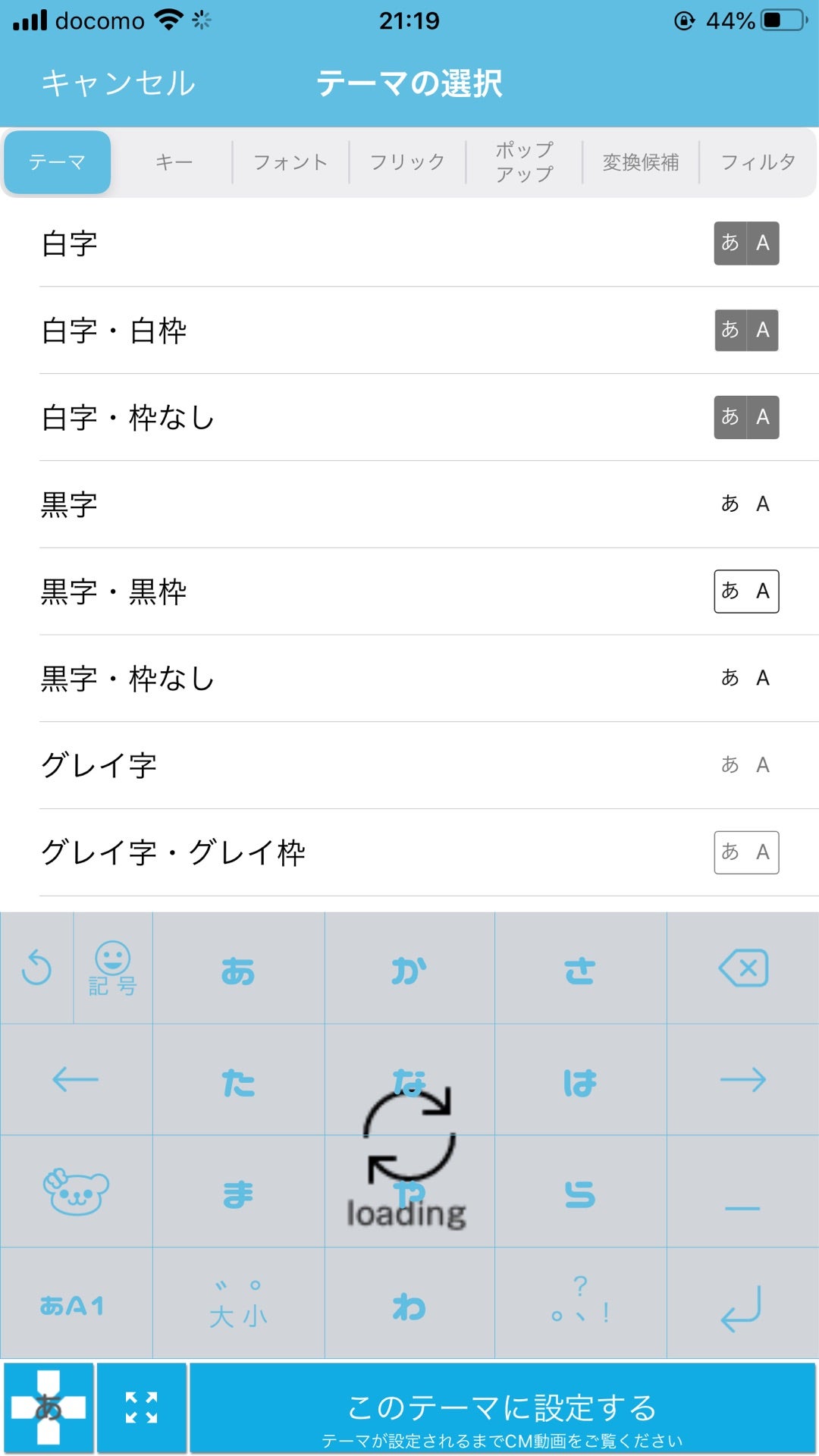Tap the expand arrows icon
This screenshot has height=1456, width=819.
click(142, 1407)
